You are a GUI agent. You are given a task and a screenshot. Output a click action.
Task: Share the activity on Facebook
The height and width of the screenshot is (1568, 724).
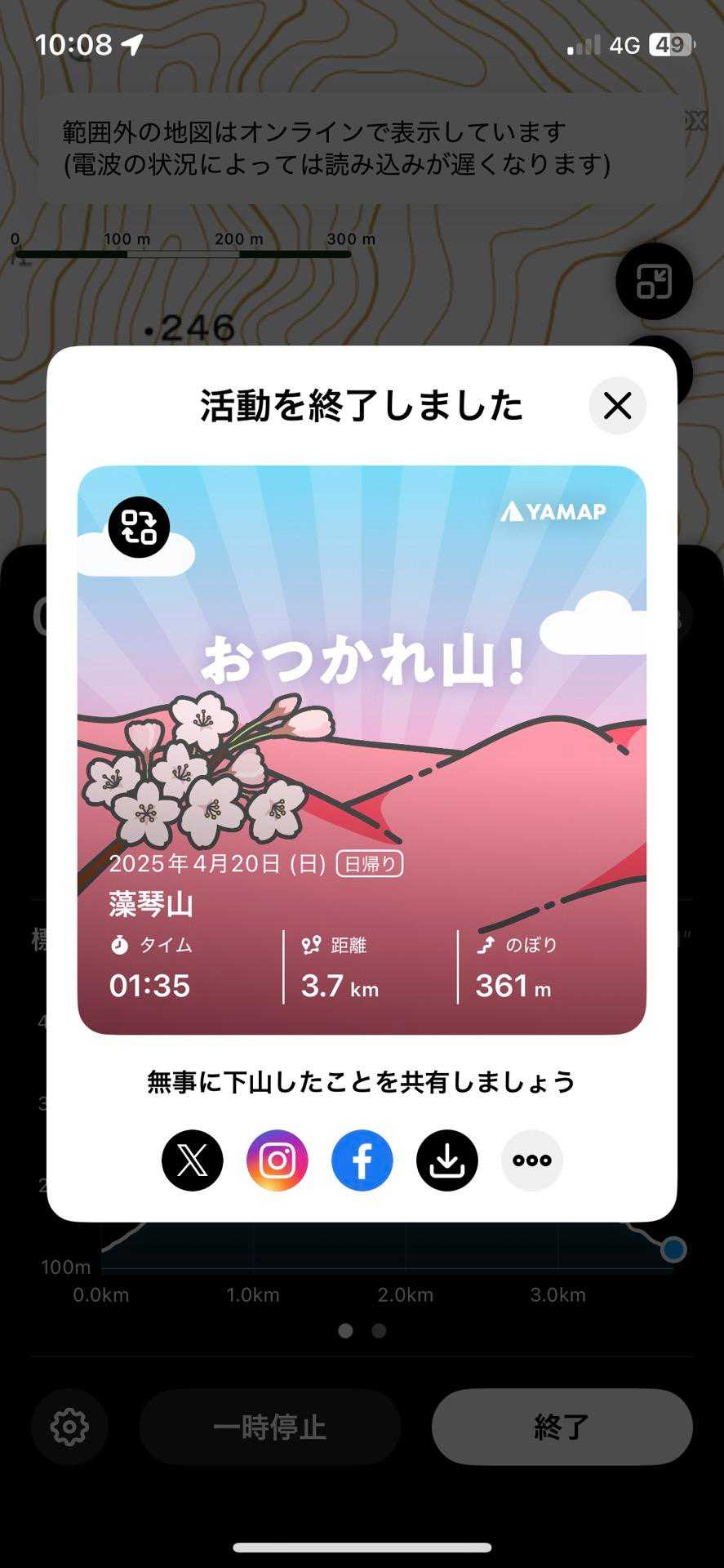(x=362, y=1160)
